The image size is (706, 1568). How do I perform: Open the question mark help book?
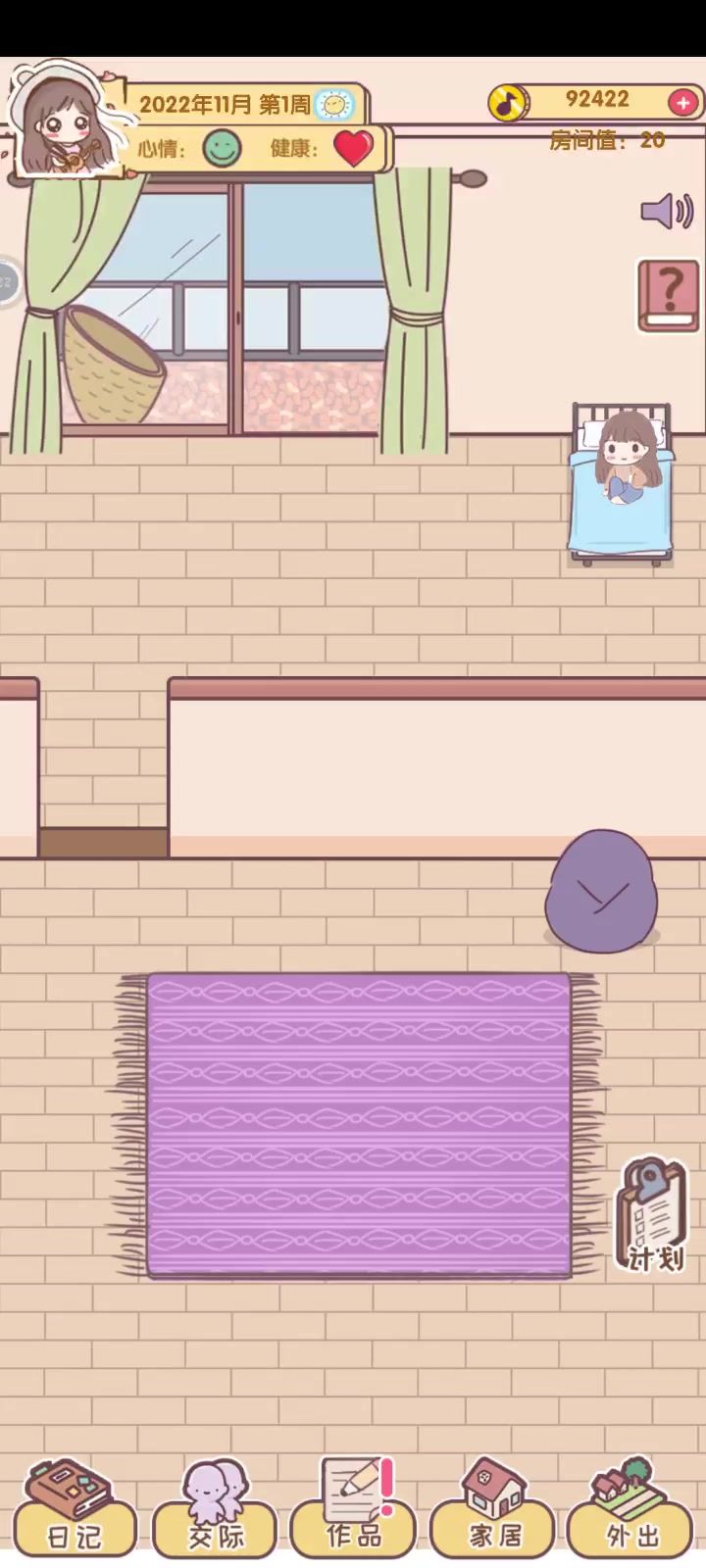(669, 295)
